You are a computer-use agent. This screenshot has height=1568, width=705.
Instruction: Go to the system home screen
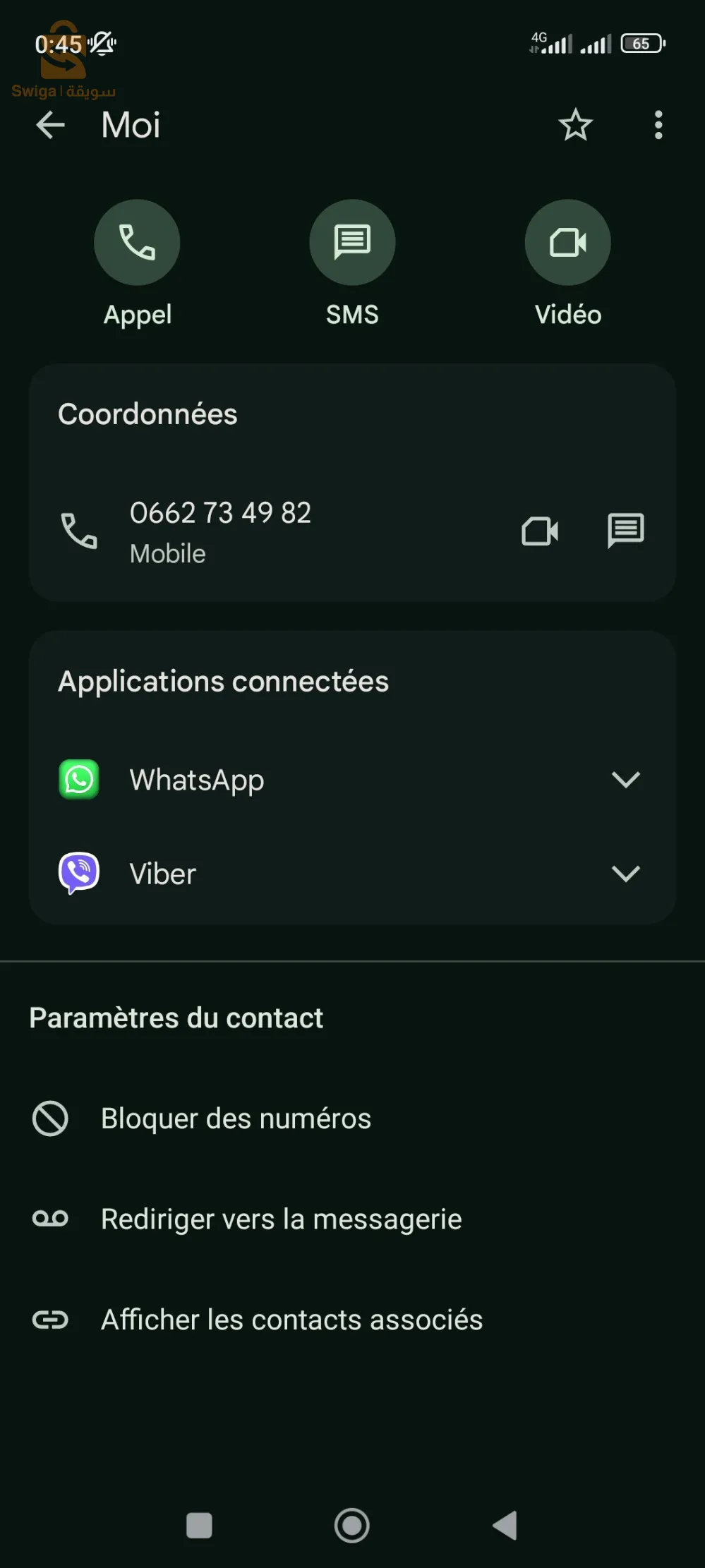(x=351, y=1526)
